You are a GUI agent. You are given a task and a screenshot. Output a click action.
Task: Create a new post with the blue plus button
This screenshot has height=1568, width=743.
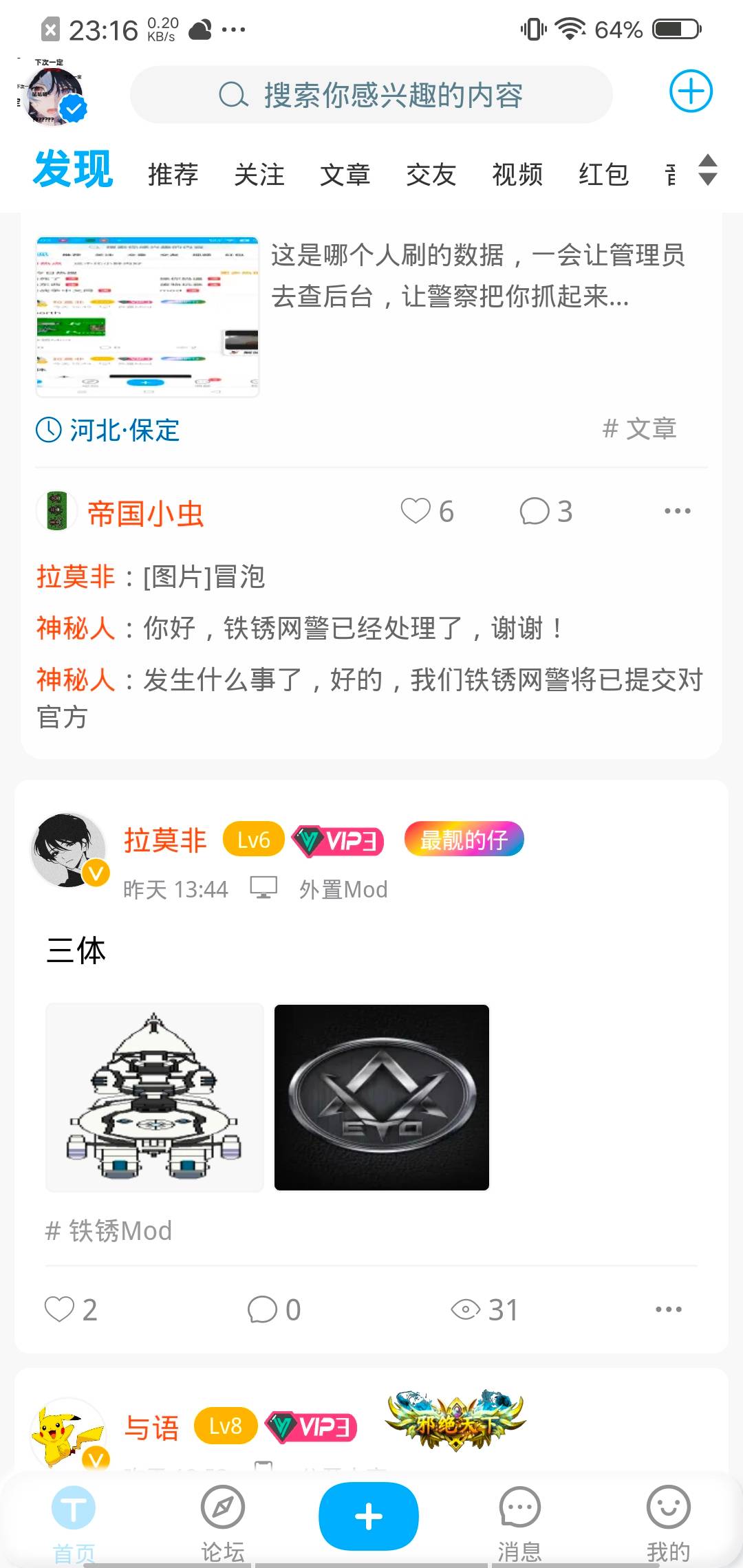(x=369, y=1516)
